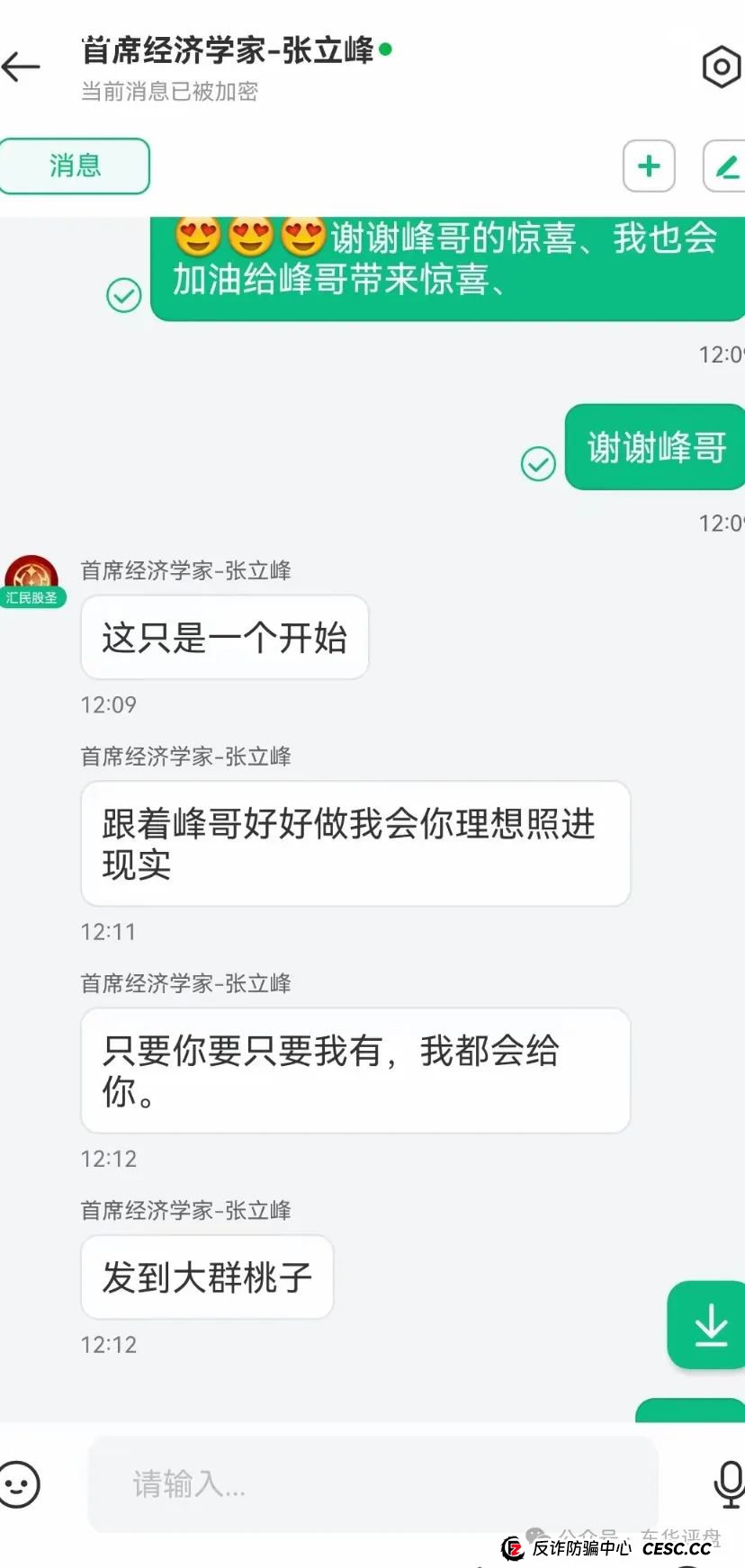
Task: Tap the back arrow to leave the chat
Action: coord(22,67)
